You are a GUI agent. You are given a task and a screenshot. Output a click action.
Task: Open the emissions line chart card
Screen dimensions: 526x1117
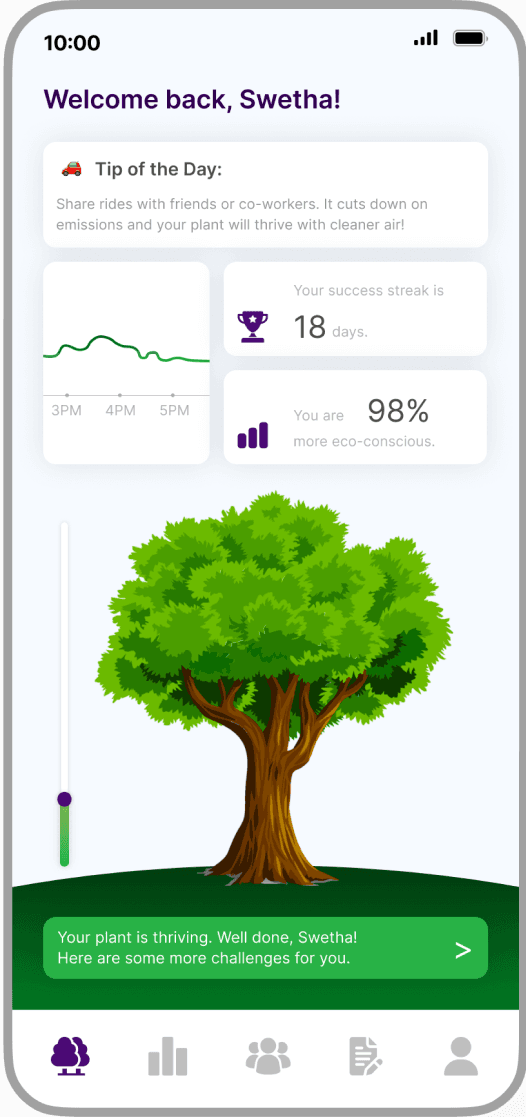[x=126, y=363]
